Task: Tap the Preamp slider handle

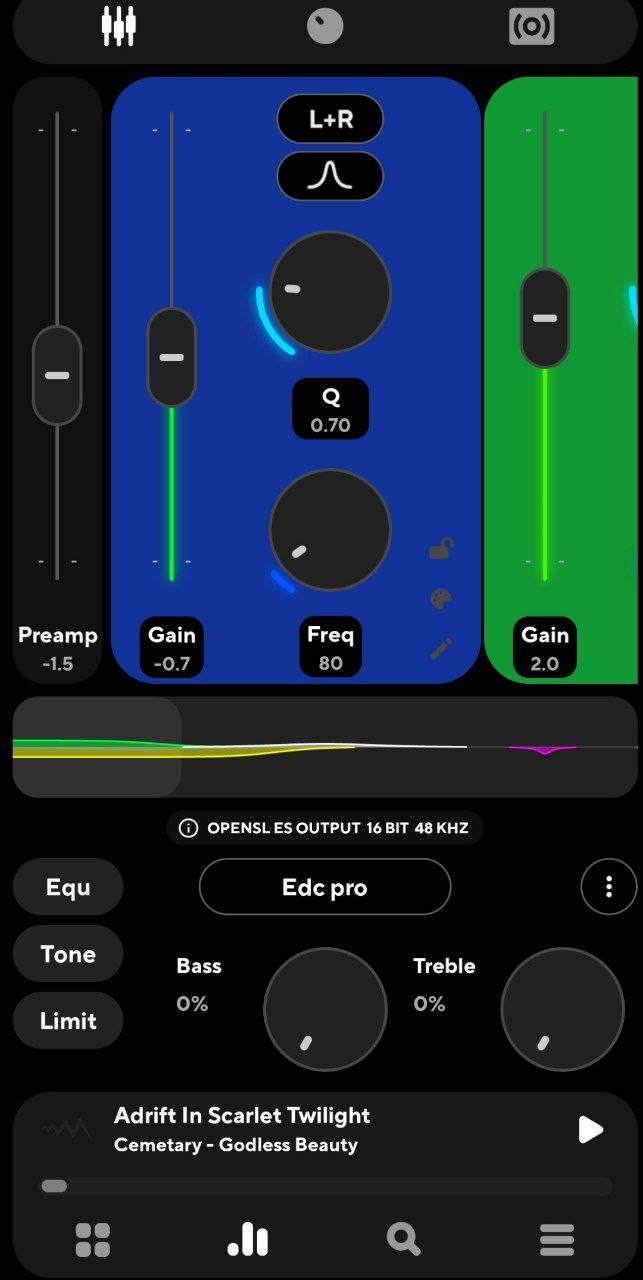Action: click(x=57, y=376)
